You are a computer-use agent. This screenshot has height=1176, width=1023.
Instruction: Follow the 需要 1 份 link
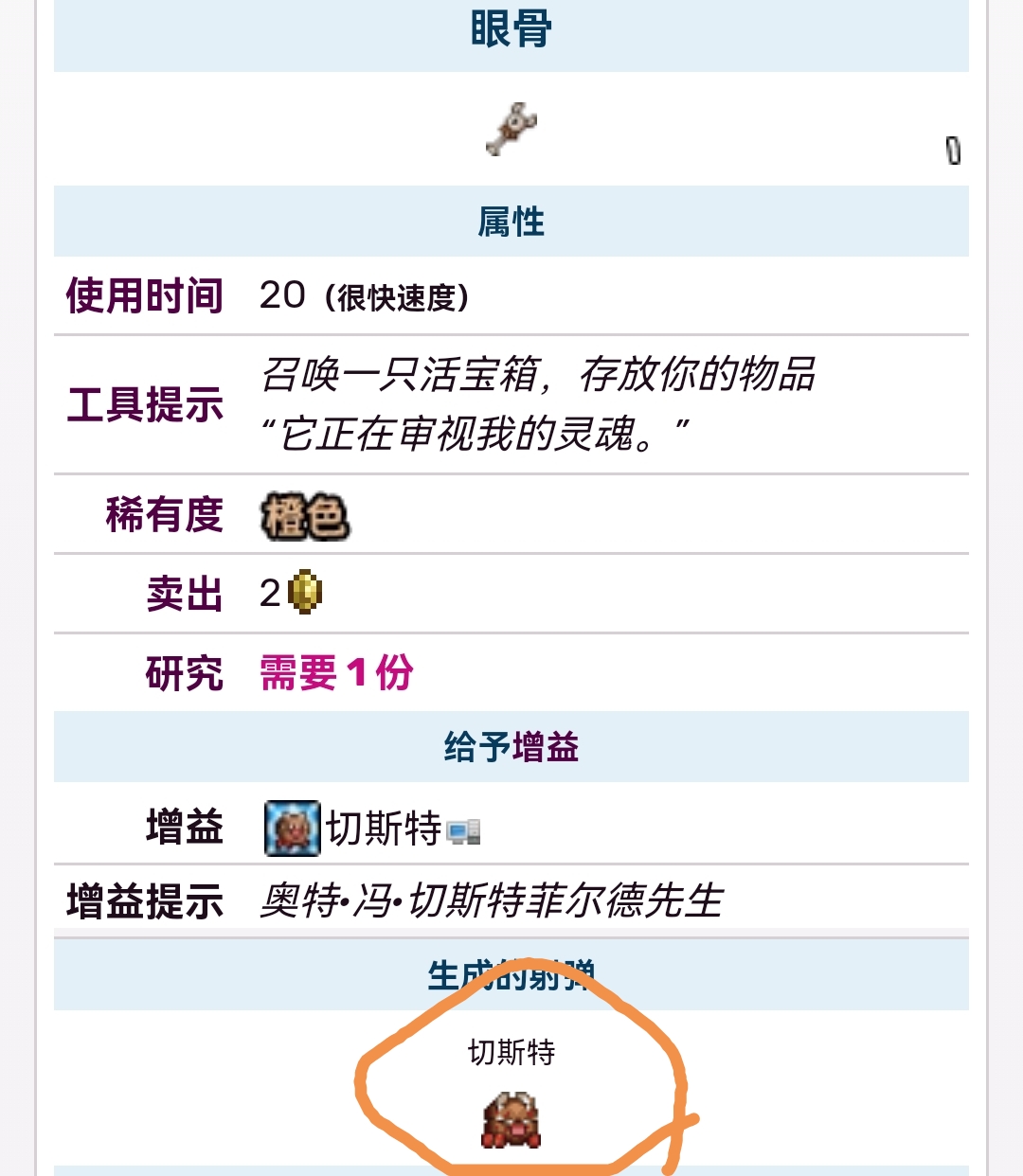(x=336, y=673)
